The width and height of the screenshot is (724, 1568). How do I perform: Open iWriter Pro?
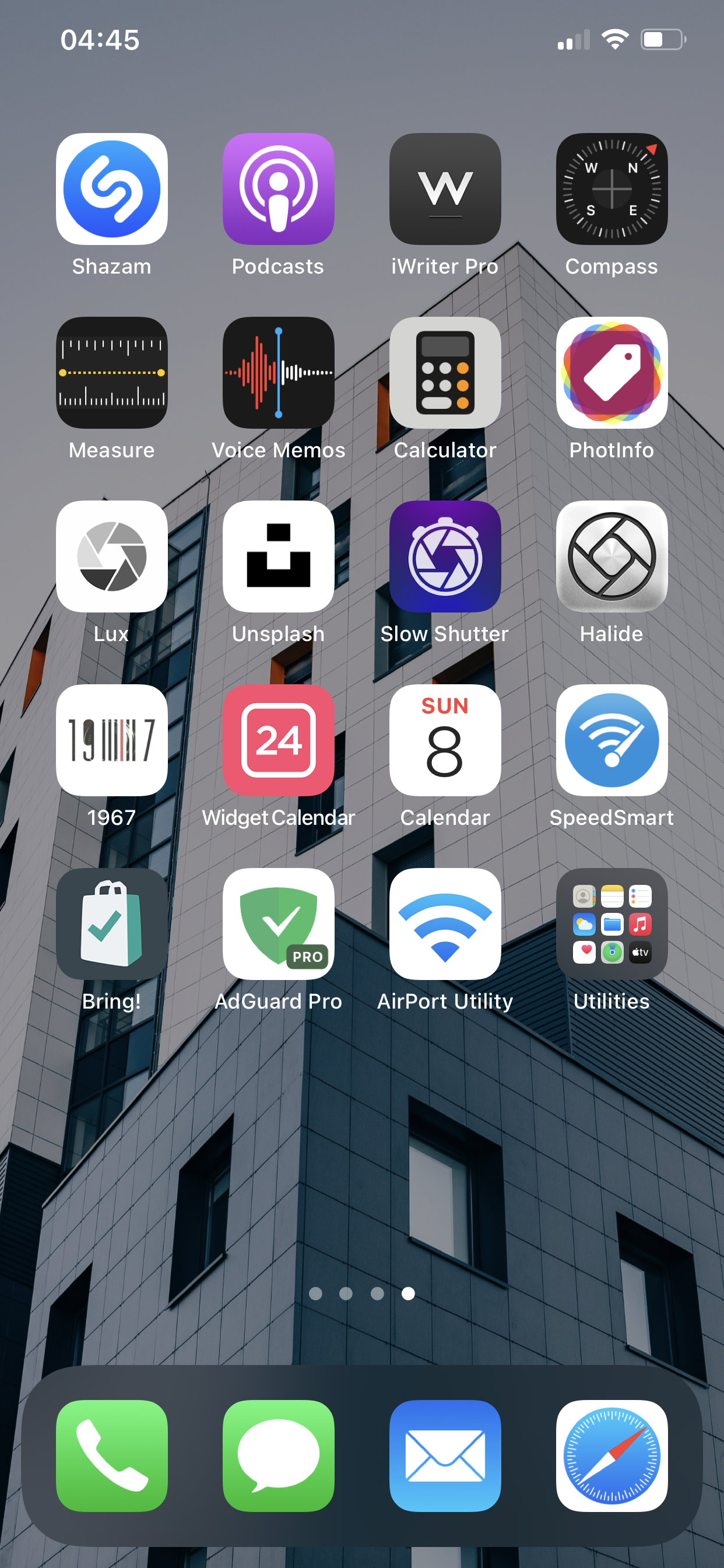click(x=445, y=188)
